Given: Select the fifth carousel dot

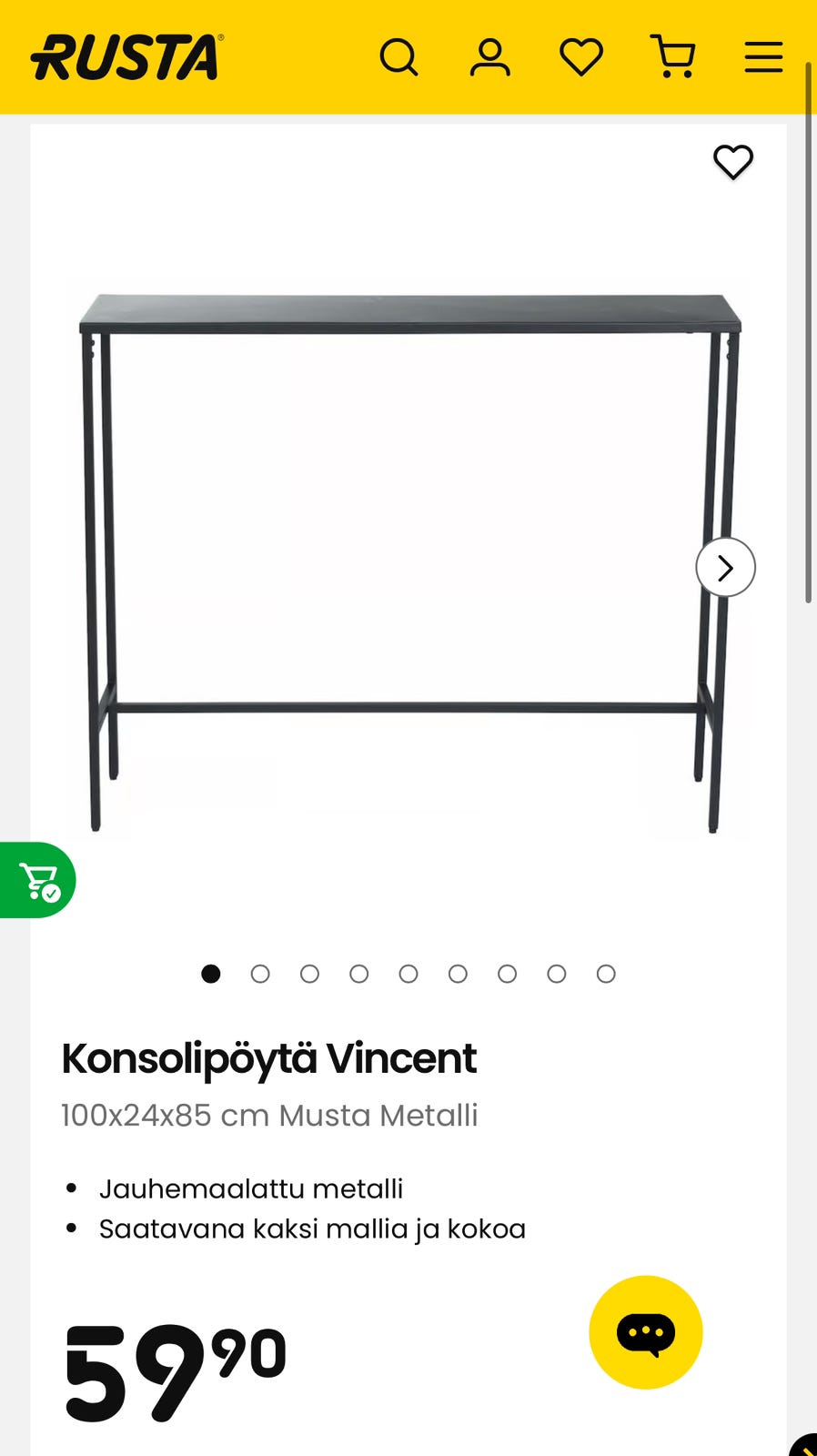Looking at the screenshot, I should pyautogui.click(x=408, y=974).
